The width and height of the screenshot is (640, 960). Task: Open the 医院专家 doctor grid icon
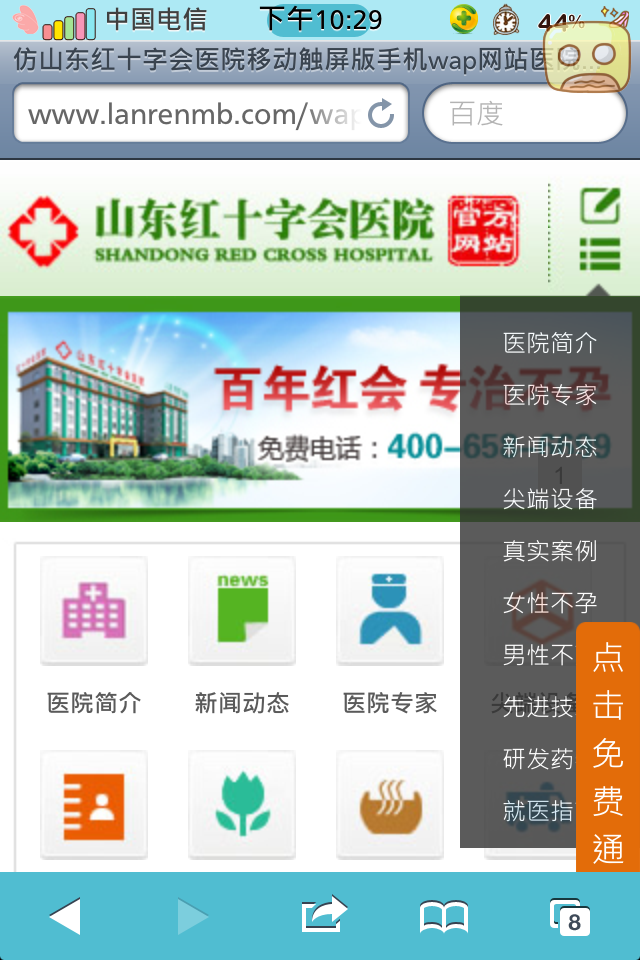click(390, 610)
